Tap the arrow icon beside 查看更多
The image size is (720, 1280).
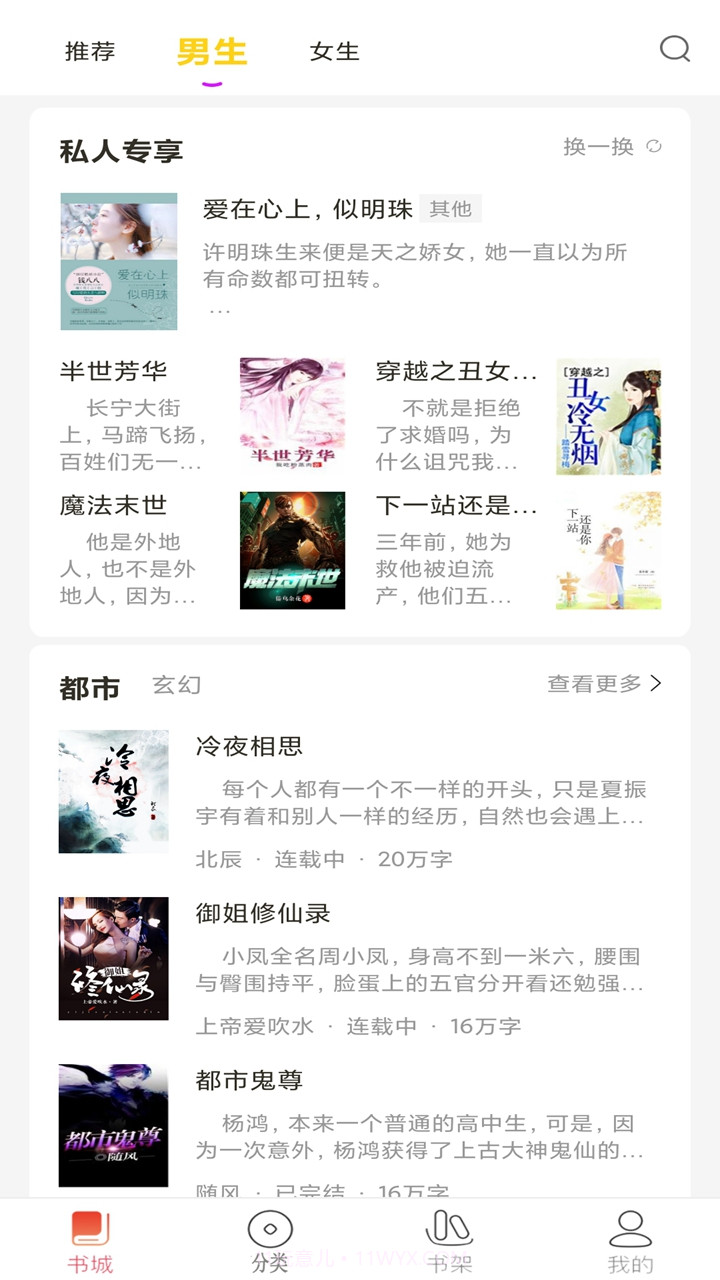pyautogui.click(x=655, y=683)
